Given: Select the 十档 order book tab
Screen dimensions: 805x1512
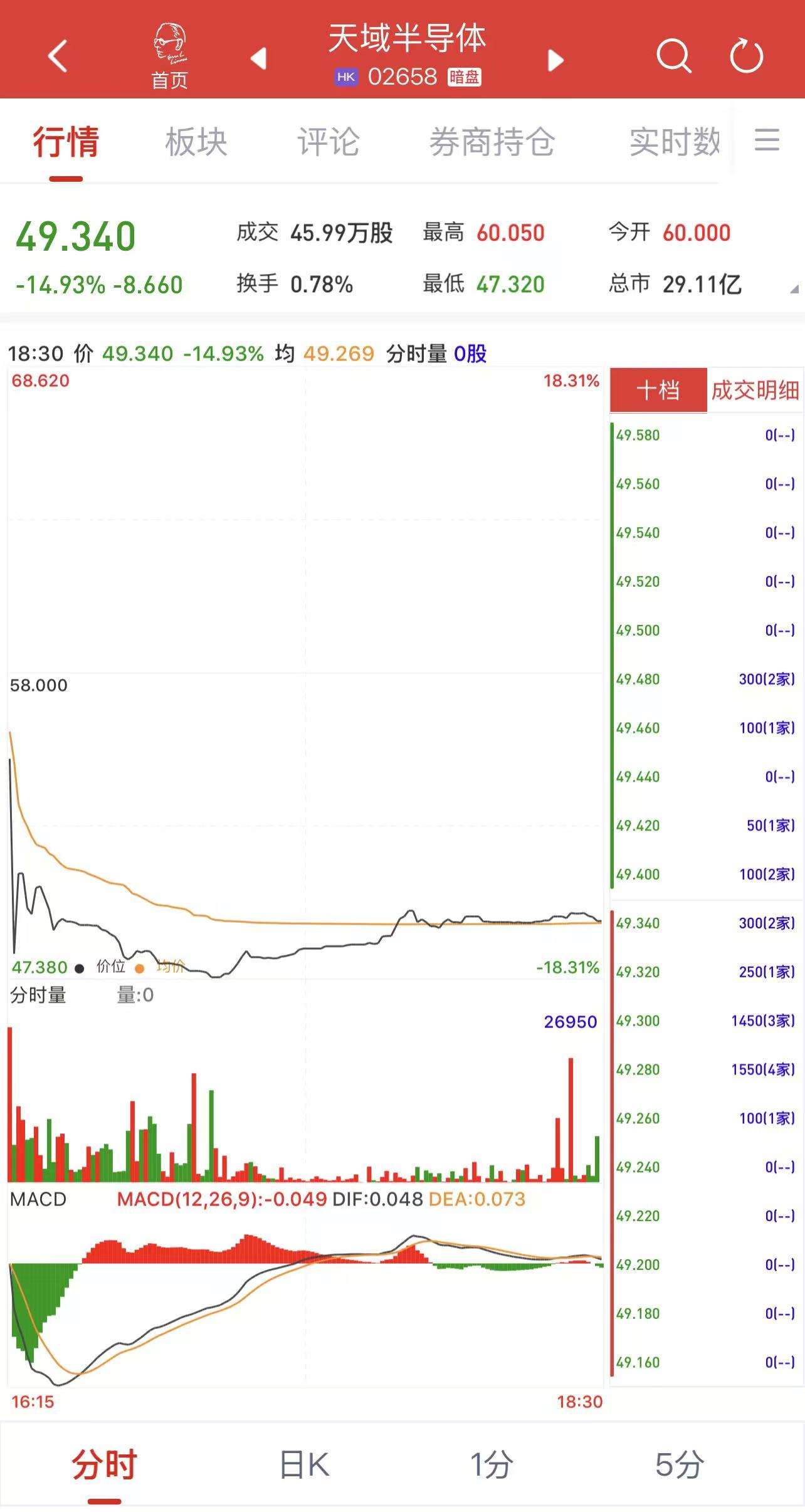Looking at the screenshot, I should point(658,391).
